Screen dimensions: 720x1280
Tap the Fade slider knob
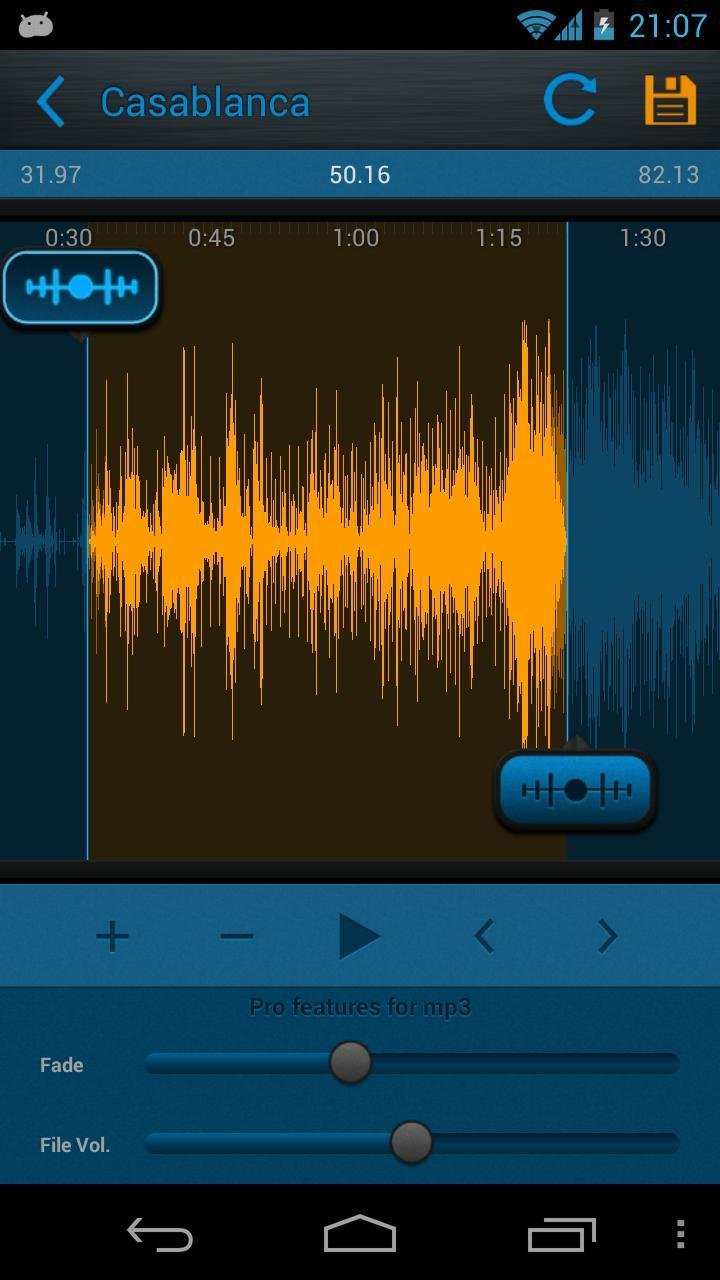point(350,1063)
